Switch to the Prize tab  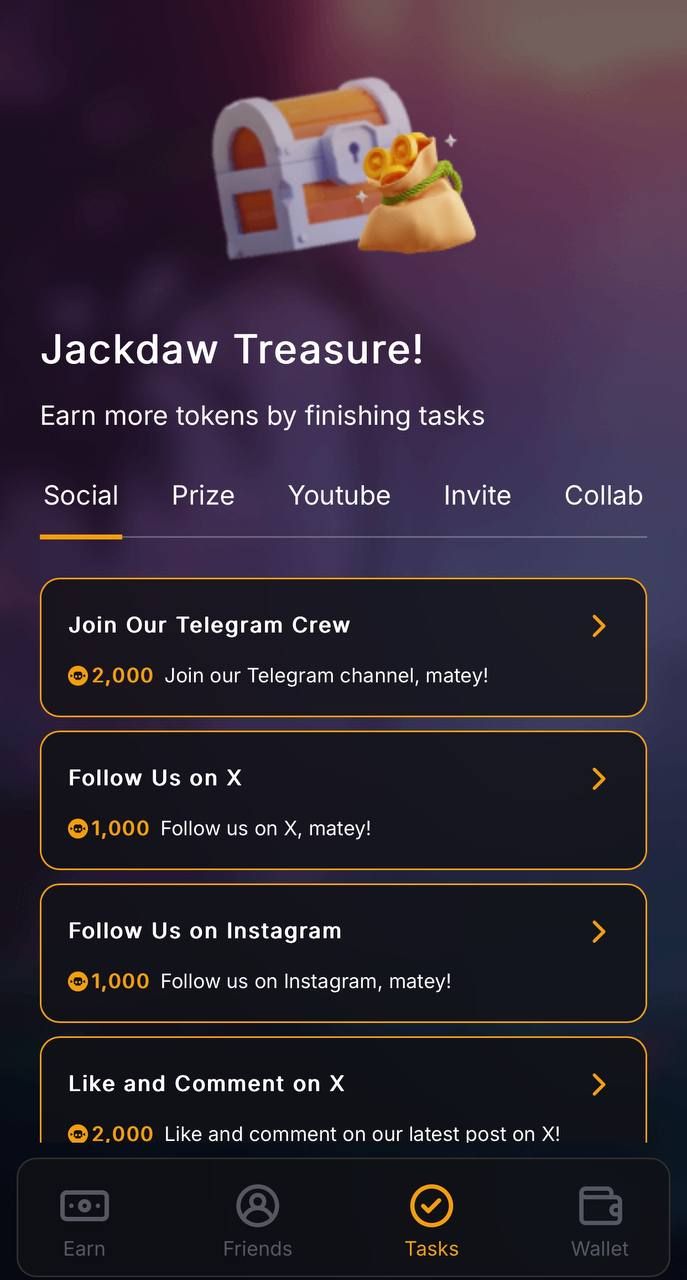[203, 496]
